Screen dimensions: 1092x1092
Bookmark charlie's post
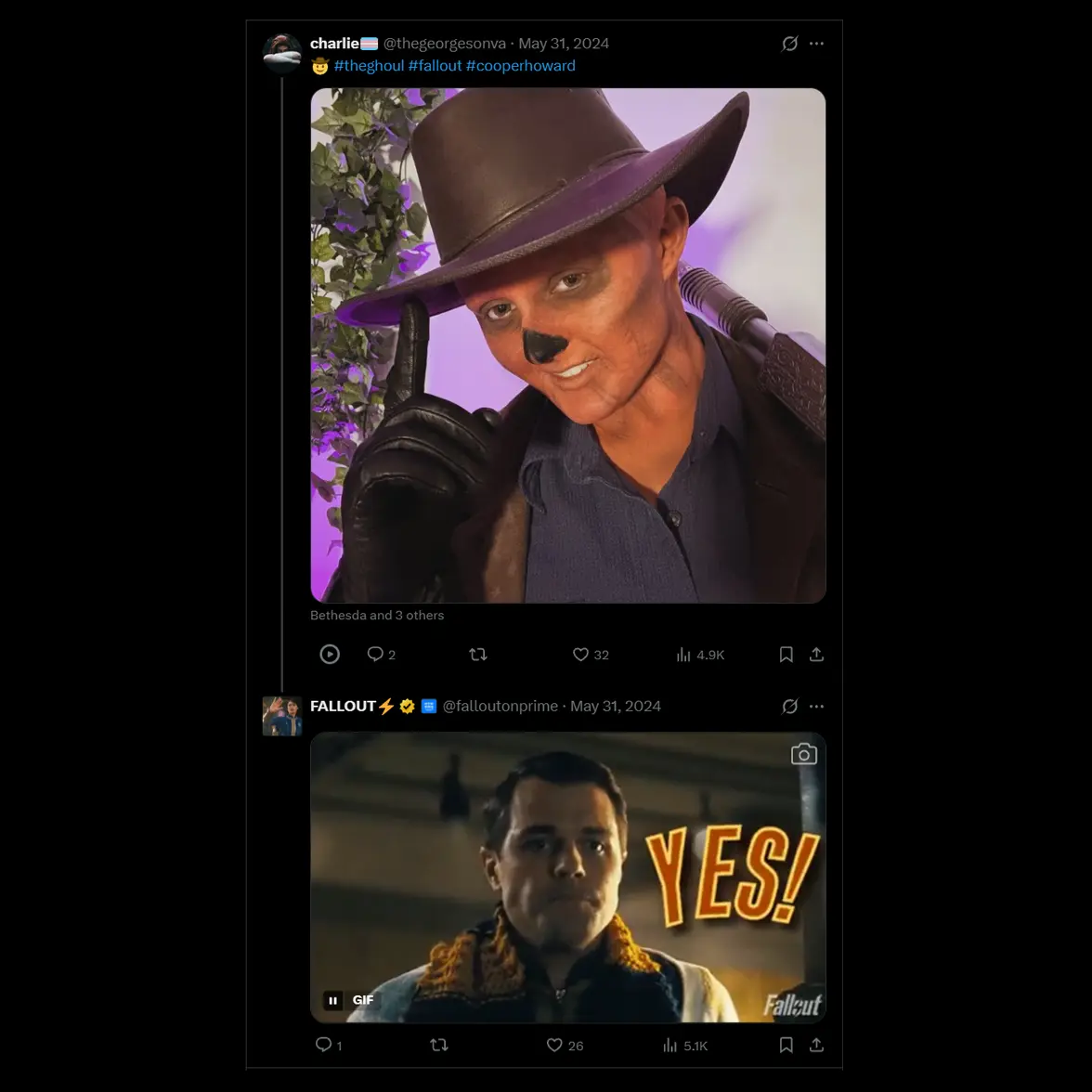click(x=786, y=654)
